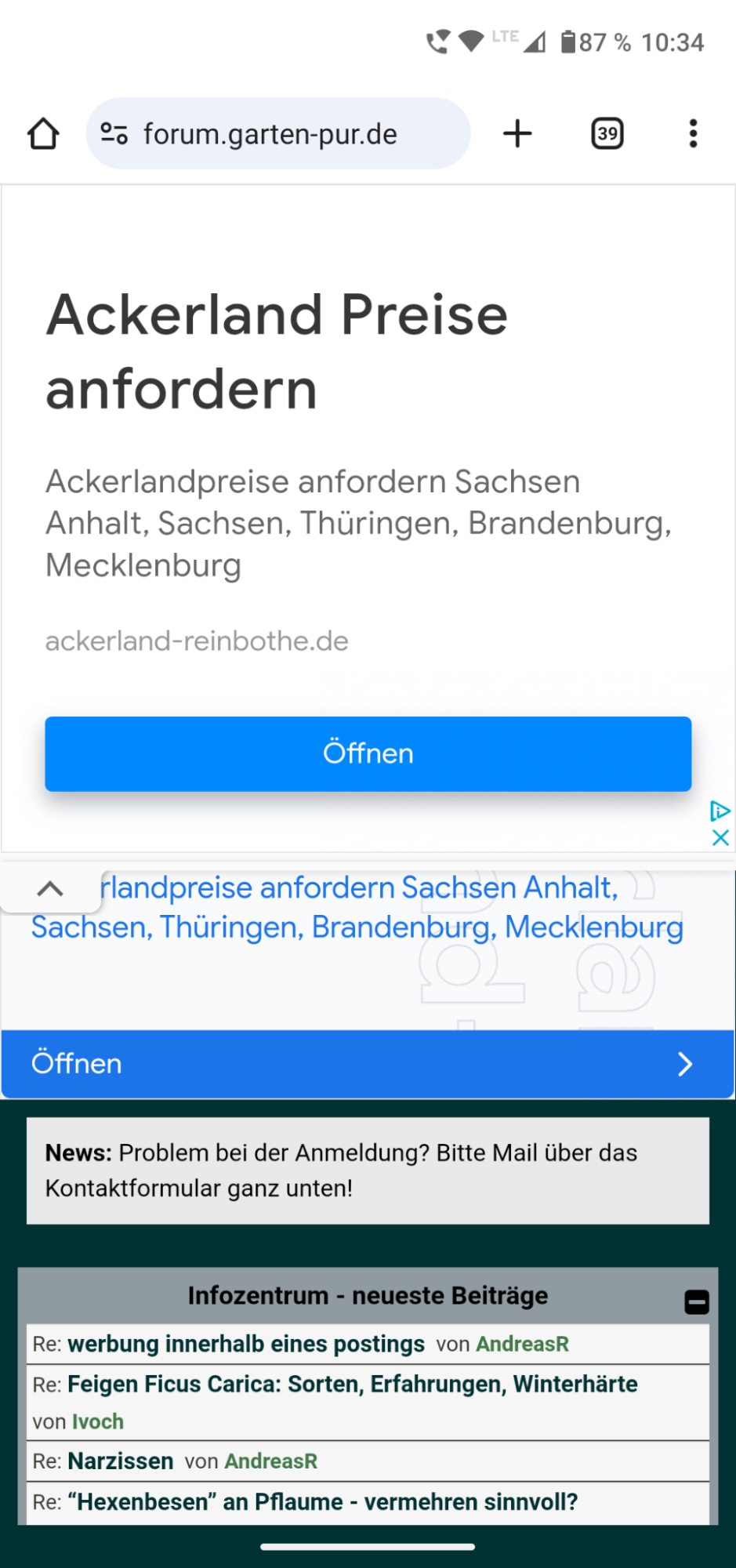736x1568 pixels.
Task: Open the Ackerlandpreise Sachsen Anhalt ad link
Action: coord(357,909)
